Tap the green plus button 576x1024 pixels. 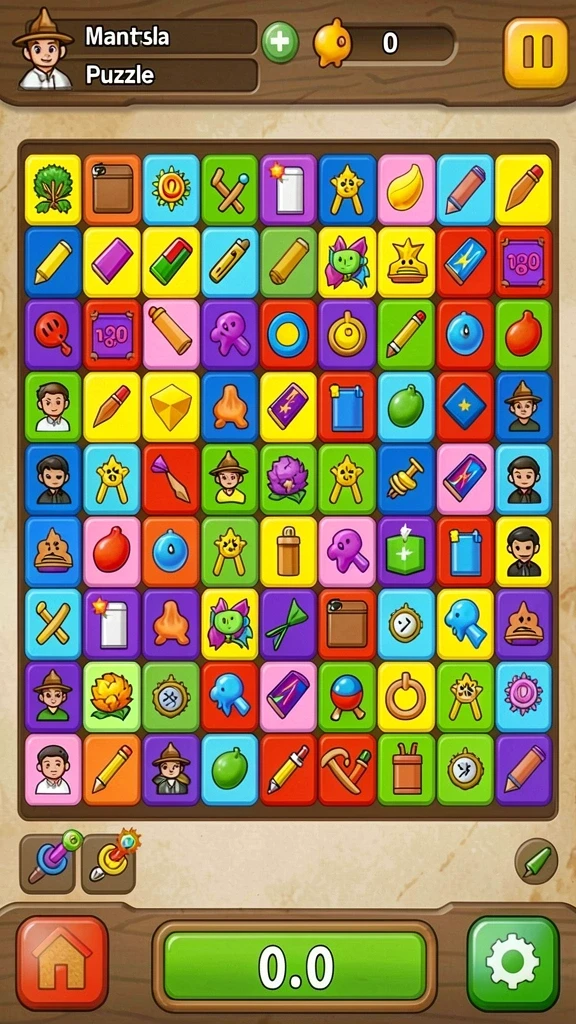[280, 42]
